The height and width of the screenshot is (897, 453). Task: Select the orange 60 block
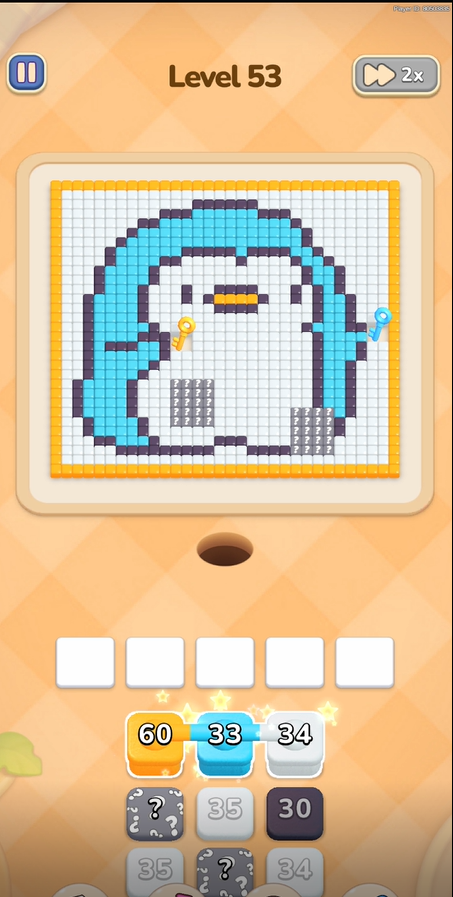click(154, 744)
